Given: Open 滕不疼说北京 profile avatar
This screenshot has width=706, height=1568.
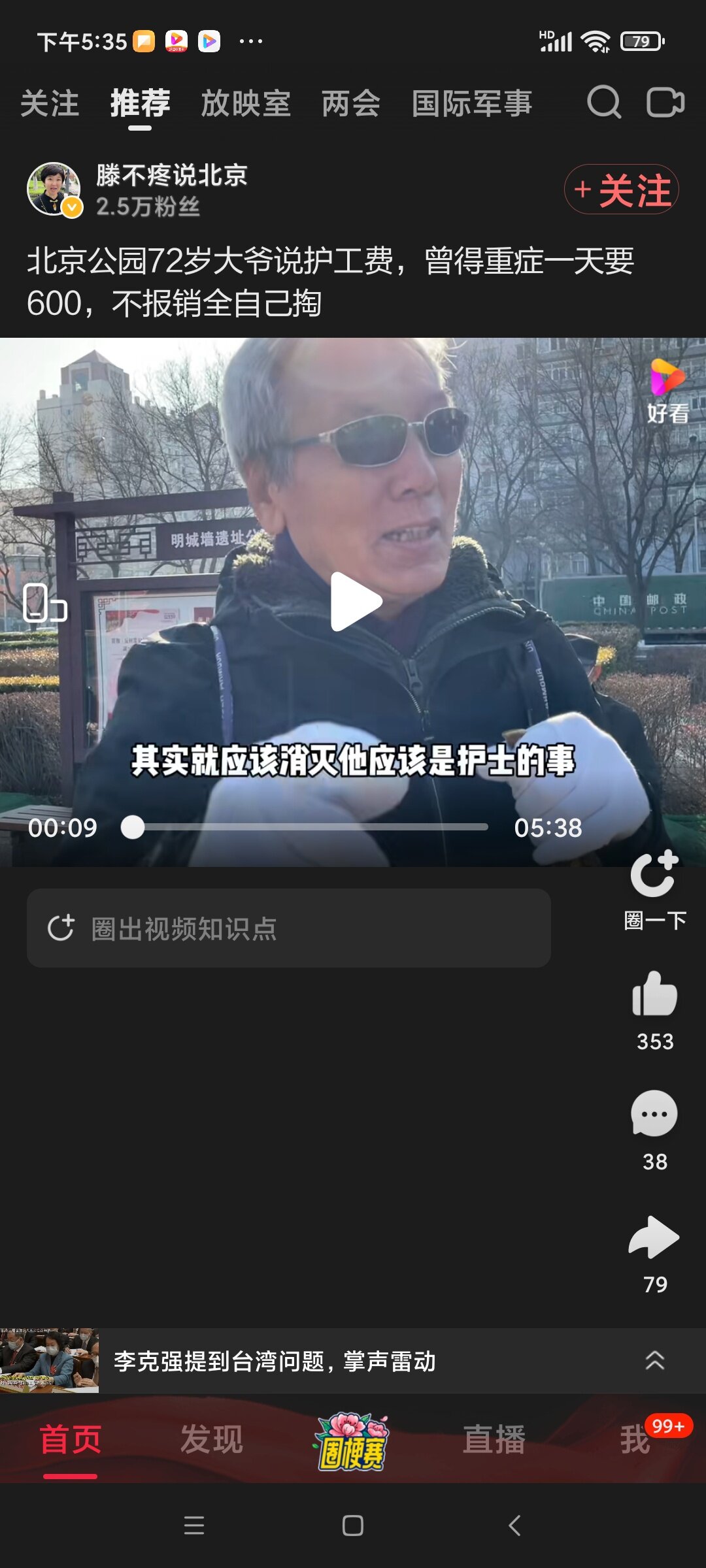Looking at the screenshot, I should (54, 189).
